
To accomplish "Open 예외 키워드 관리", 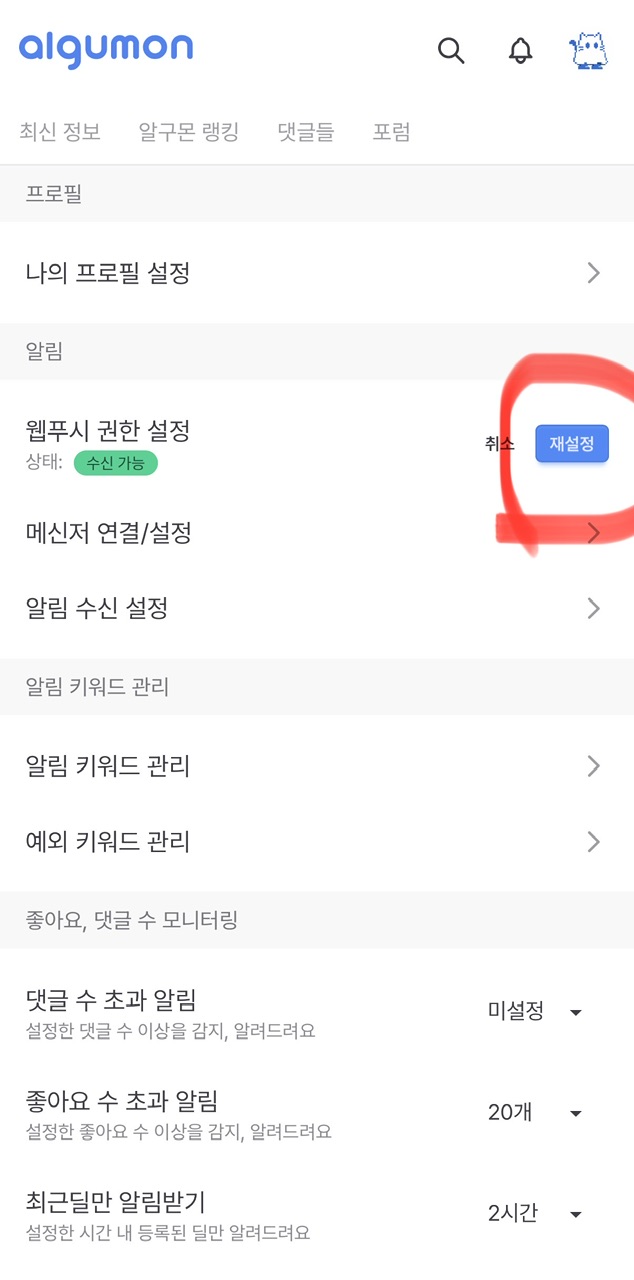I will click(316, 841).
